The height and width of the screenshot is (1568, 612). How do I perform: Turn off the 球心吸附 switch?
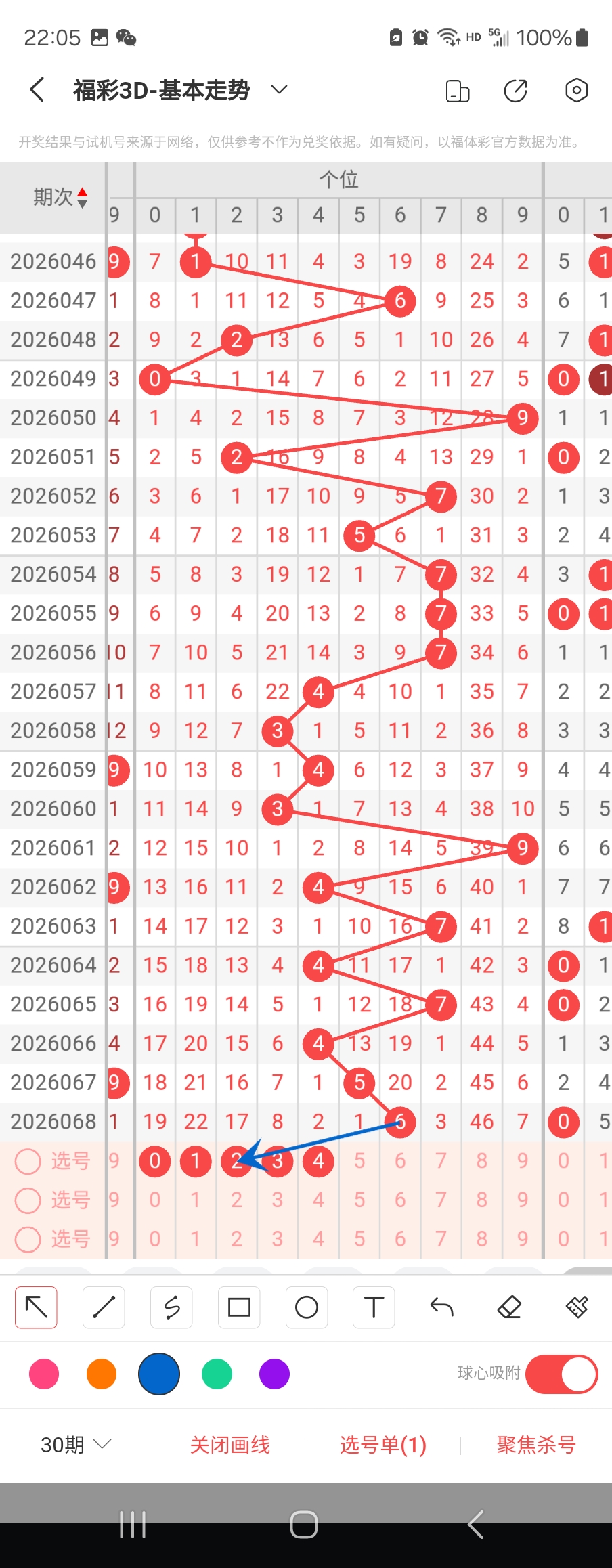561,1374
